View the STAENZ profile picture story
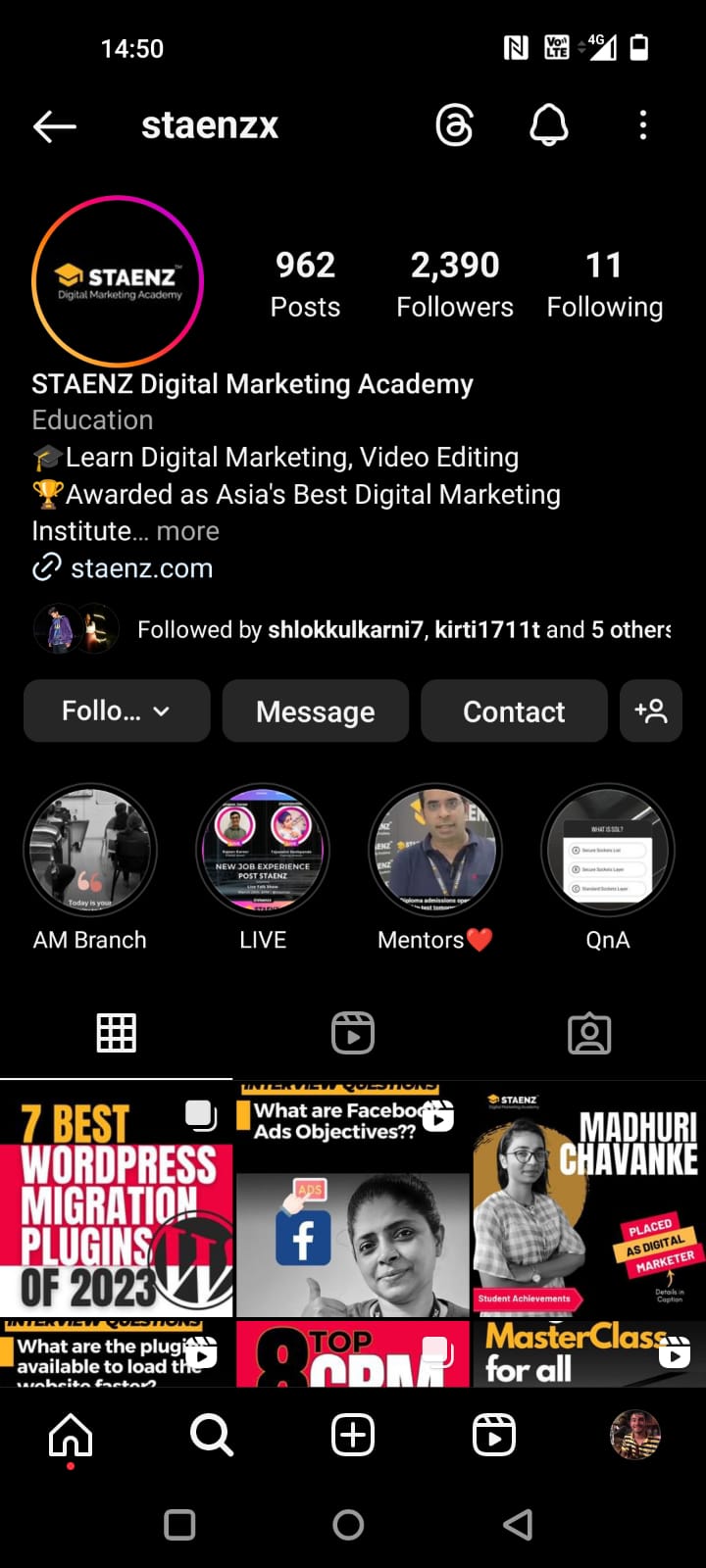The image size is (706, 1568). tap(118, 281)
